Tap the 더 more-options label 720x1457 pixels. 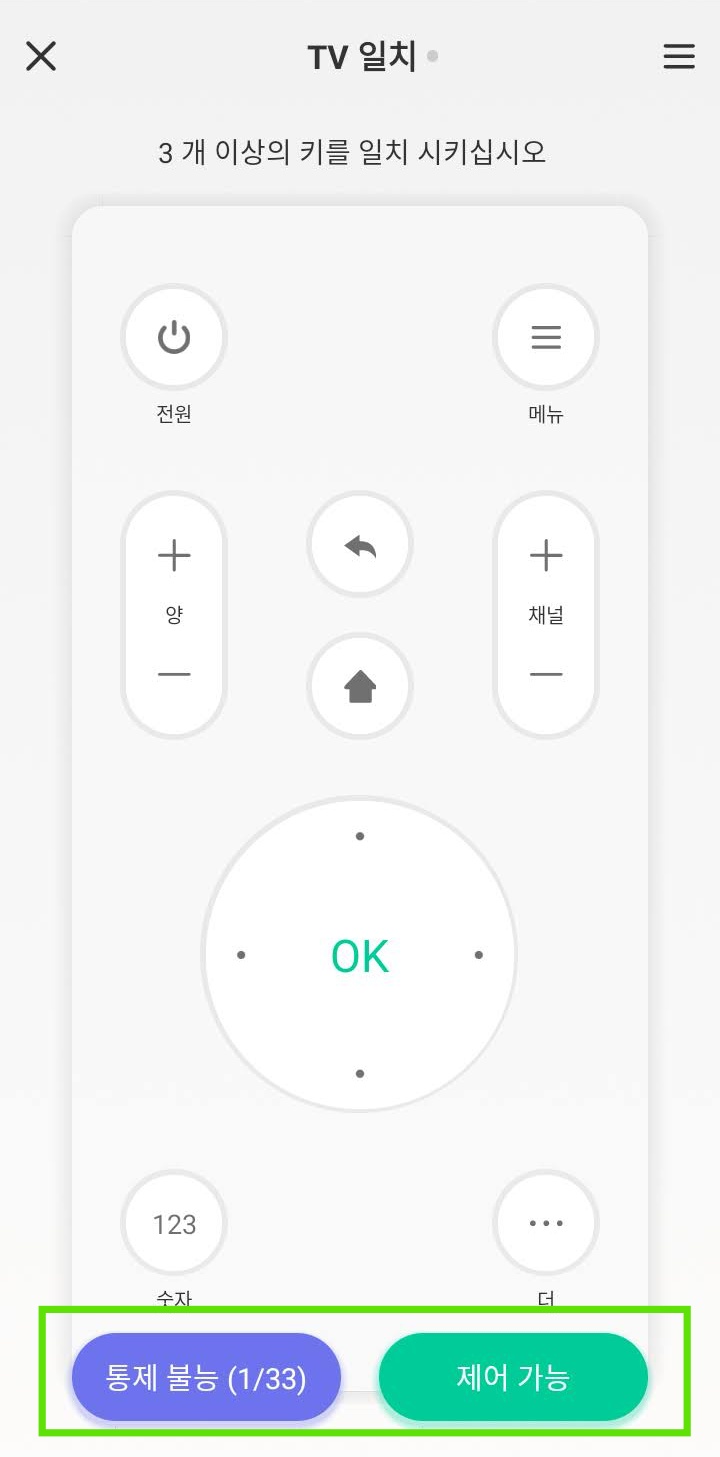point(546,1296)
